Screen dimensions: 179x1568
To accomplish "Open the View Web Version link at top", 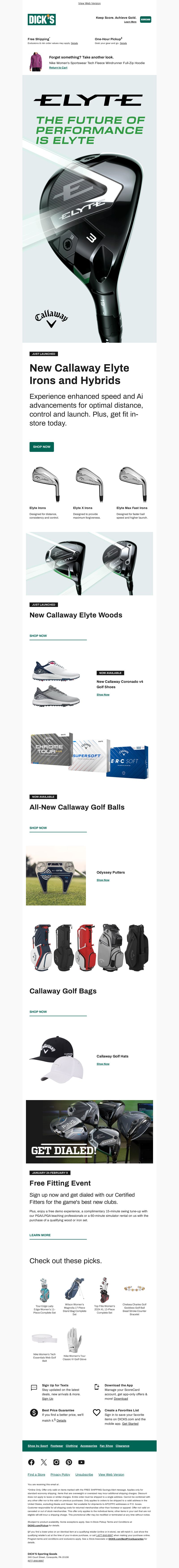I will point(89,4).
